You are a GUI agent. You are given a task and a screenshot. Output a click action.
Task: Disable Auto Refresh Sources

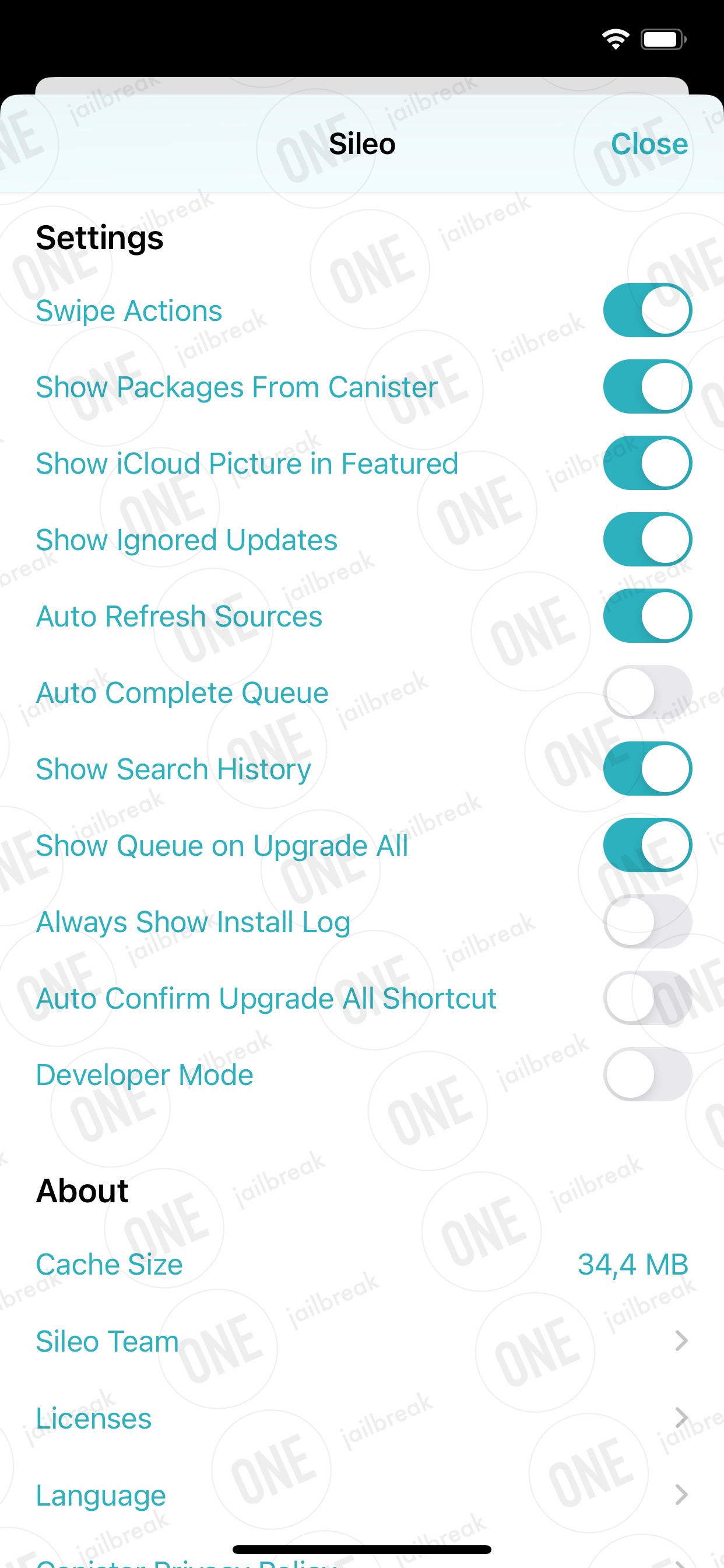(x=647, y=615)
